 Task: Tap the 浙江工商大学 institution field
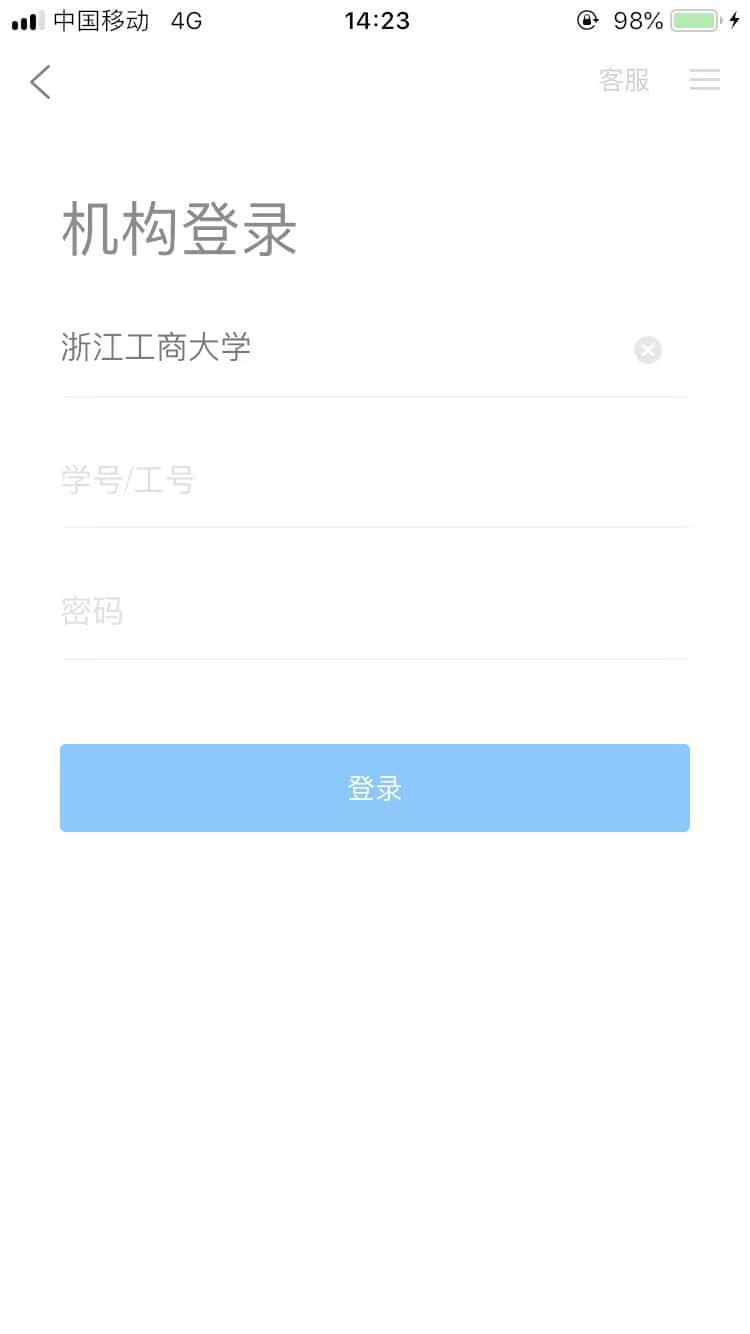[330, 349]
